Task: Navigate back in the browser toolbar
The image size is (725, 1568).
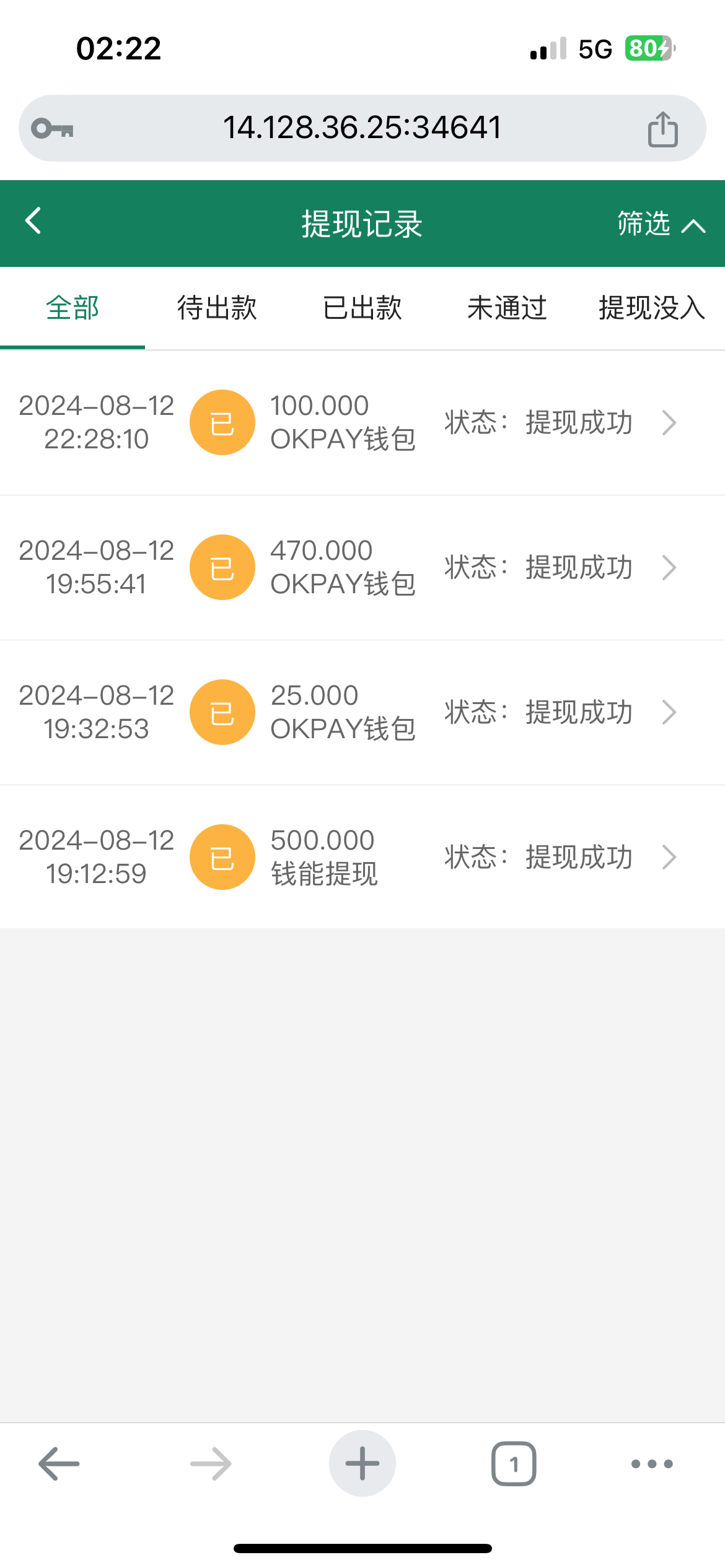Action: pos(59,1463)
